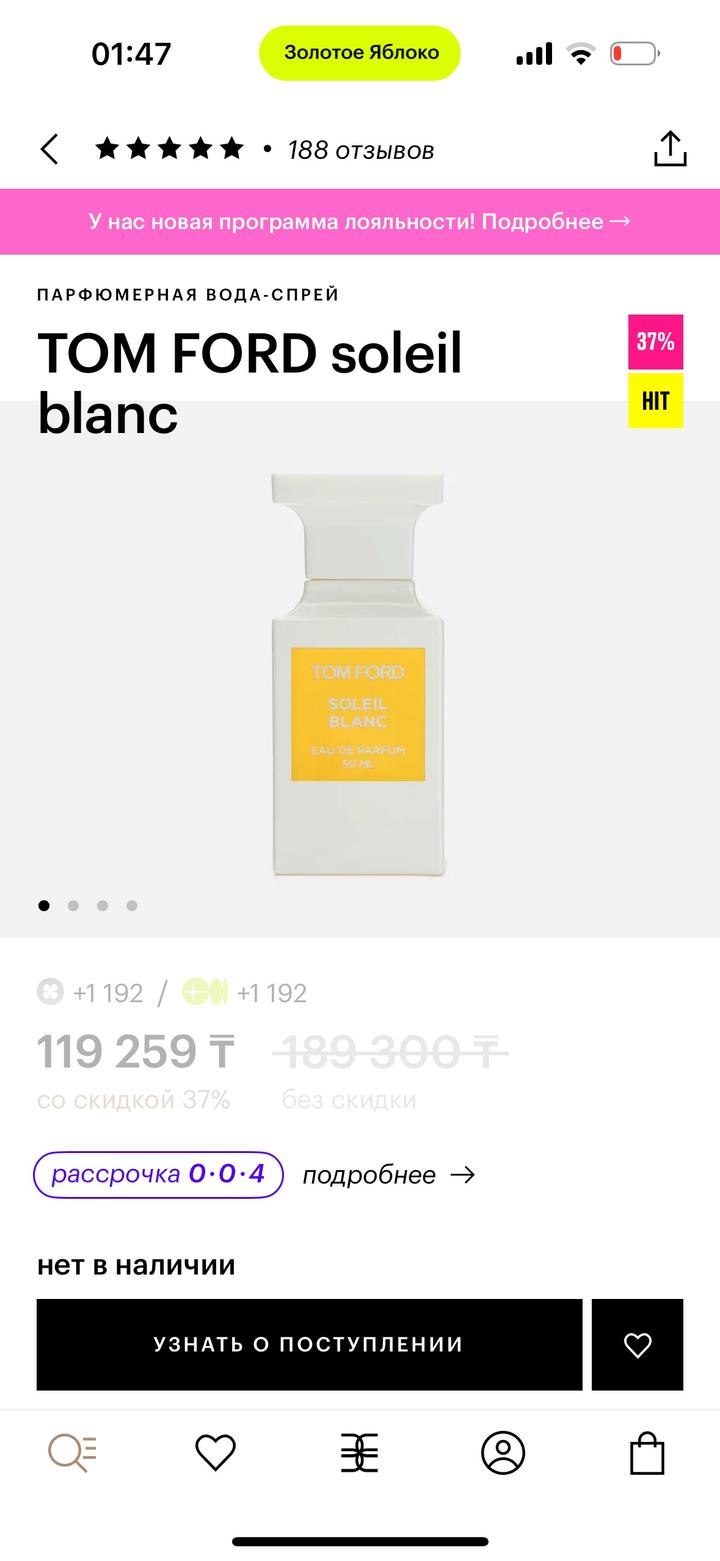Share this Tom Ford product

pos(669,149)
